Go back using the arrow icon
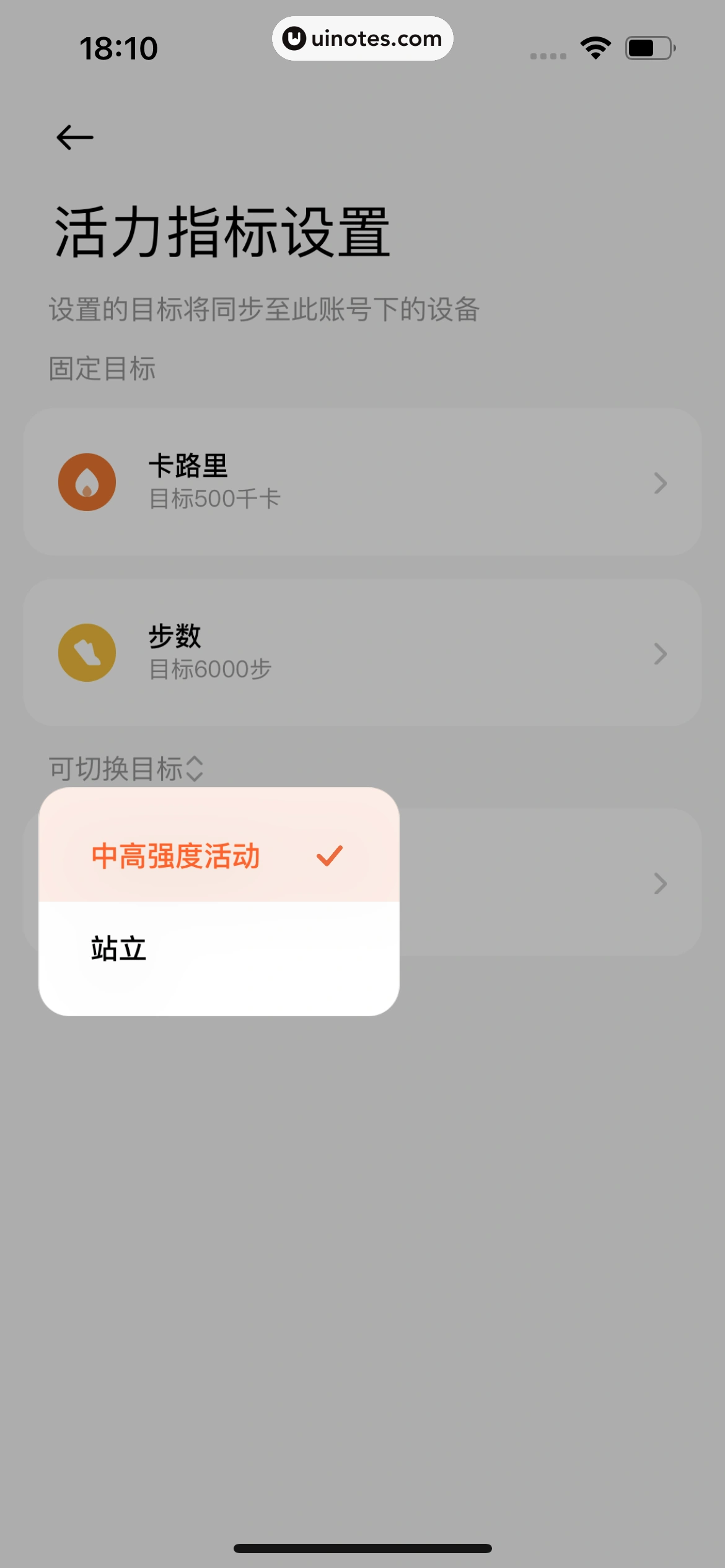 pos(75,137)
